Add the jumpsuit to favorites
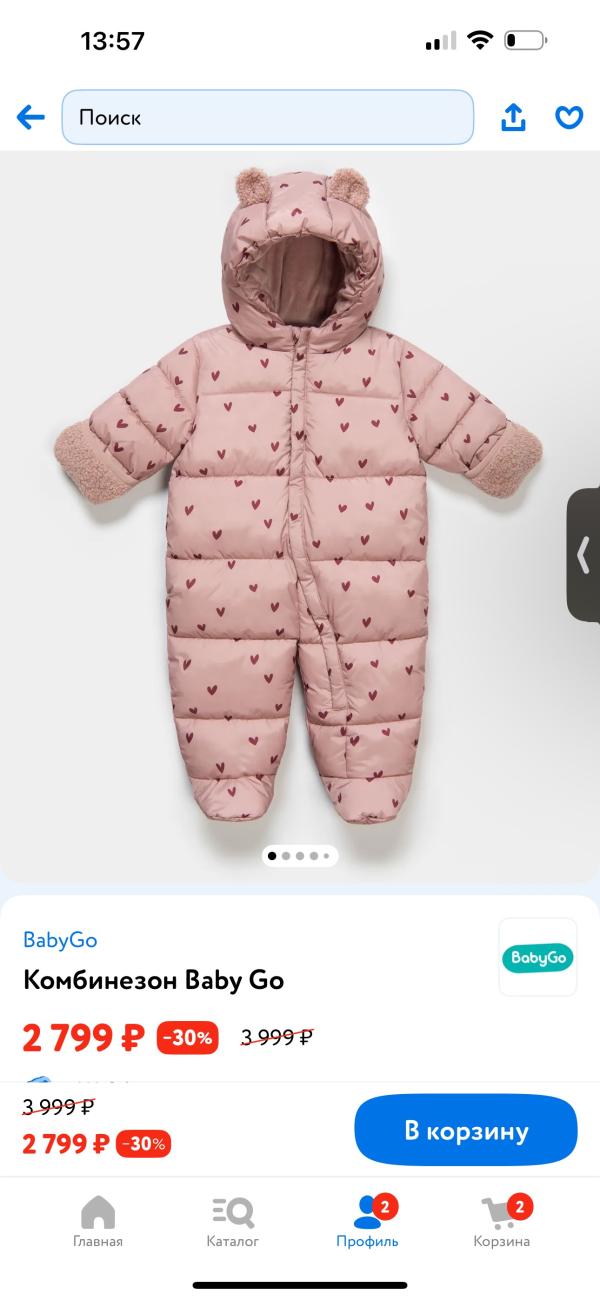 pos(569,118)
